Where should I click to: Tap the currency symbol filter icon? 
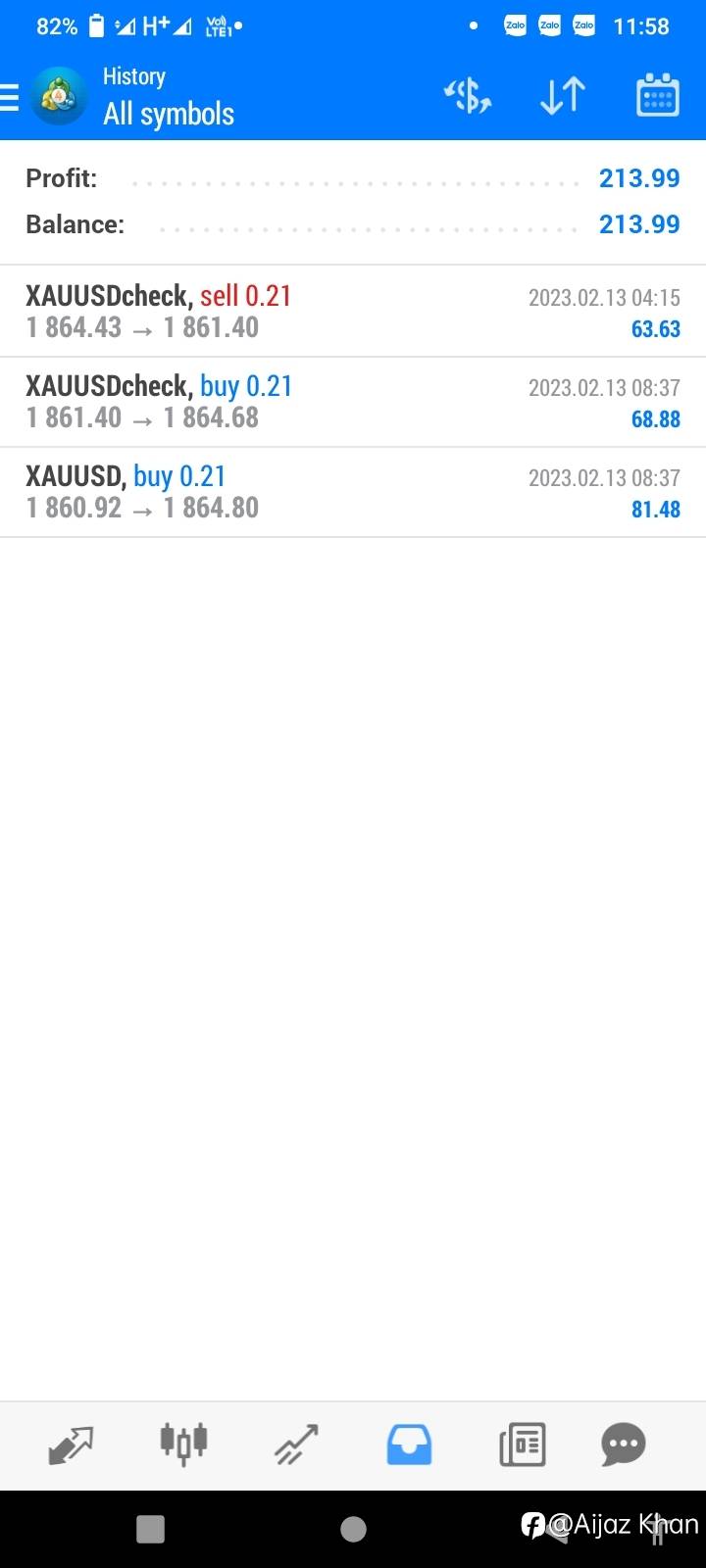468,96
